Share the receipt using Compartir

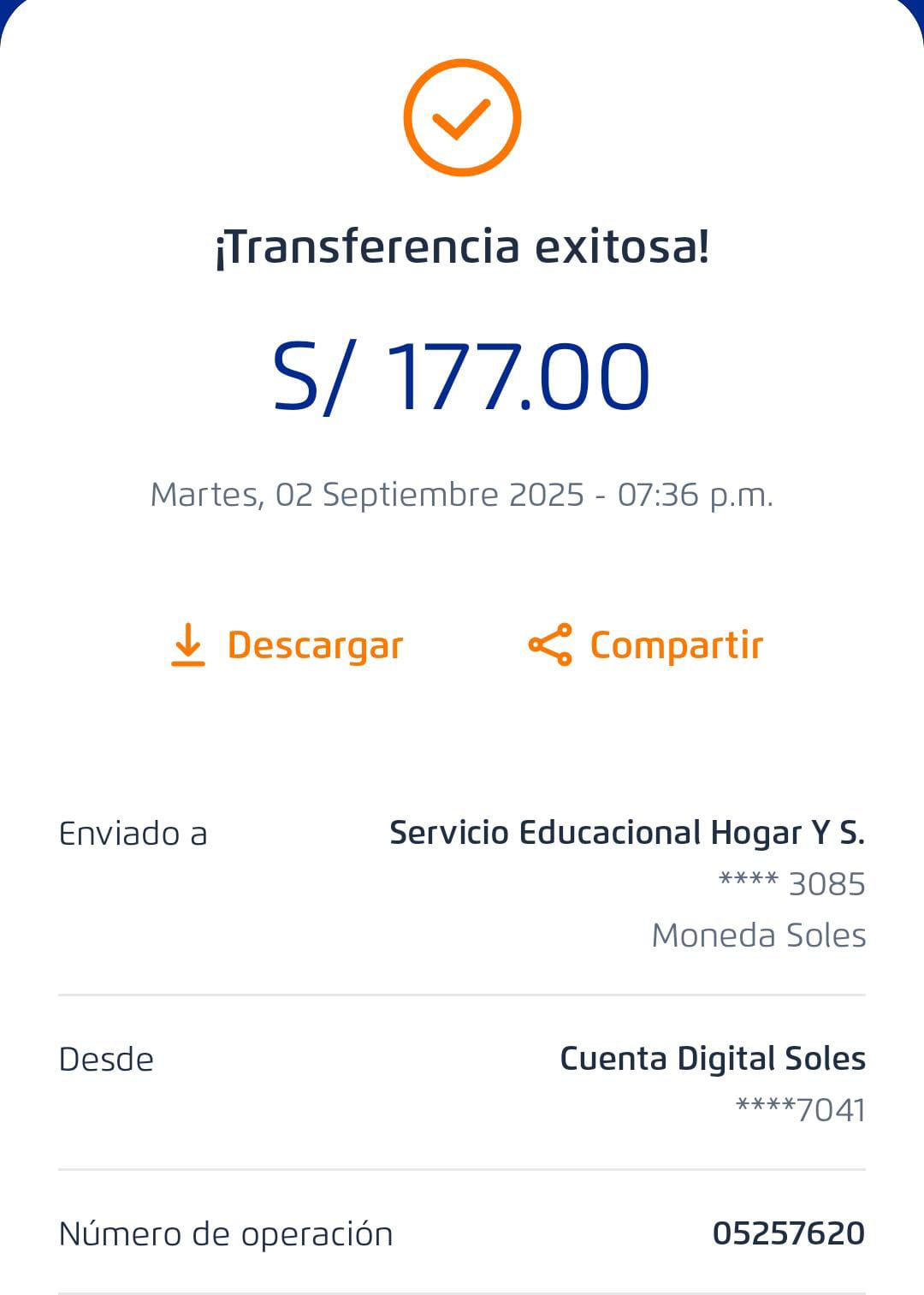tap(646, 645)
